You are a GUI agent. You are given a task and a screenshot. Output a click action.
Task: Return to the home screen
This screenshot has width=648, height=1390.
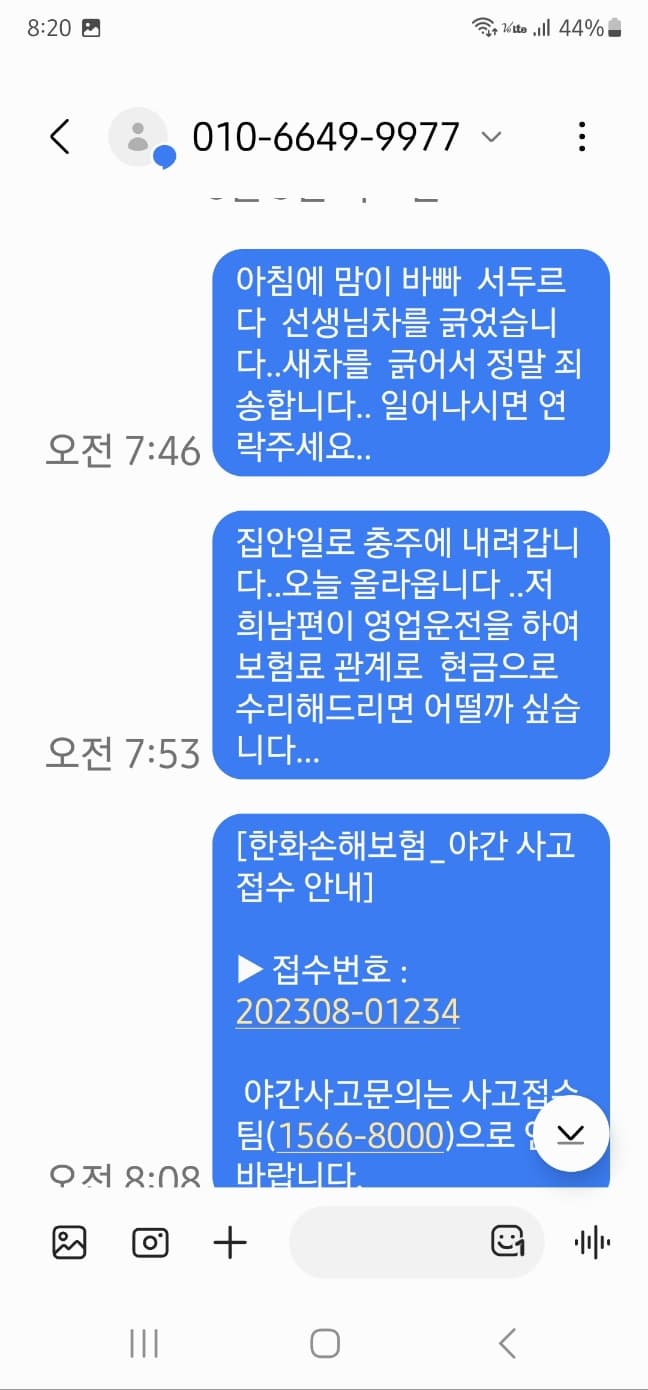pyautogui.click(x=324, y=1343)
